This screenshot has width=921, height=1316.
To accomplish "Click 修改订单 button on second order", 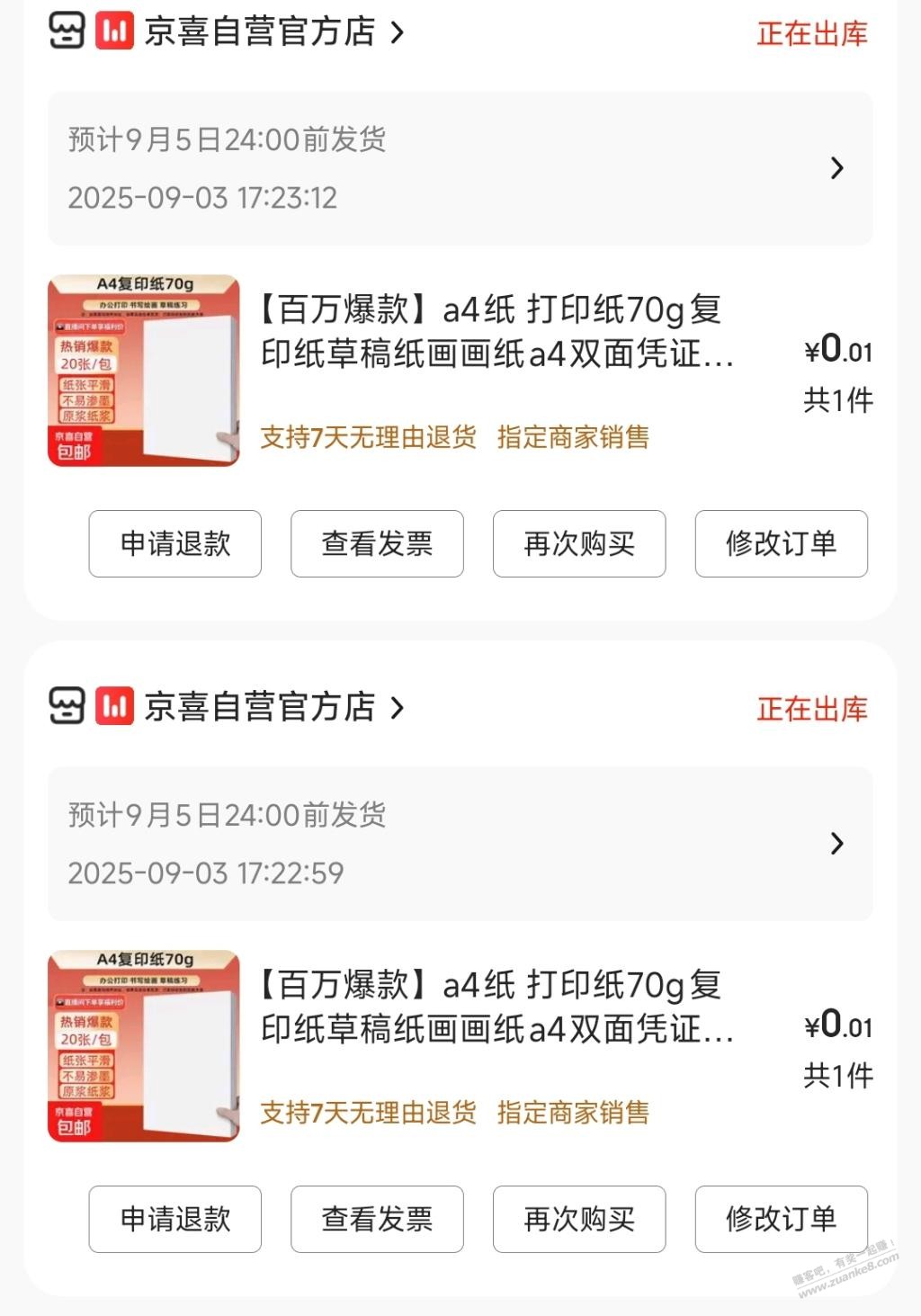I will (780, 1220).
